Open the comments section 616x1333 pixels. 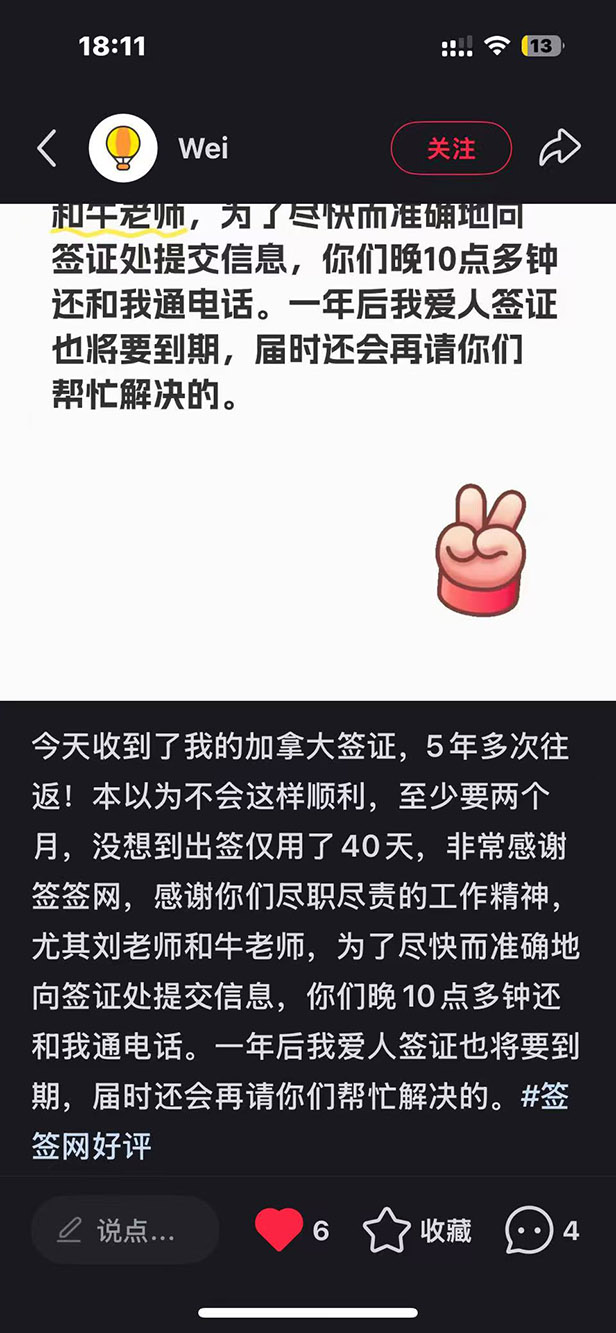(529, 1230)
